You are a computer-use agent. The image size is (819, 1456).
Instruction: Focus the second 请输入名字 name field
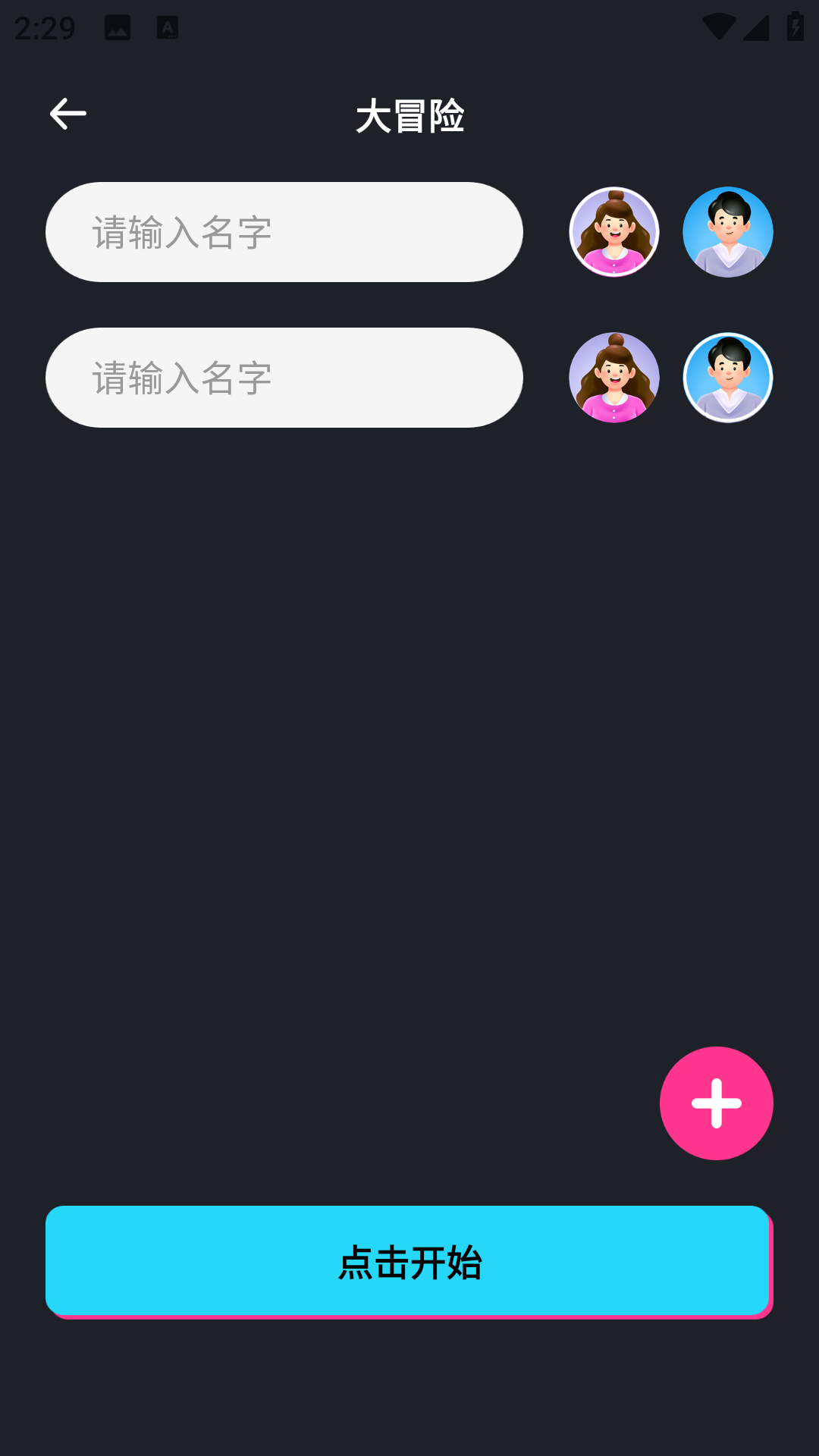point(284,377)
